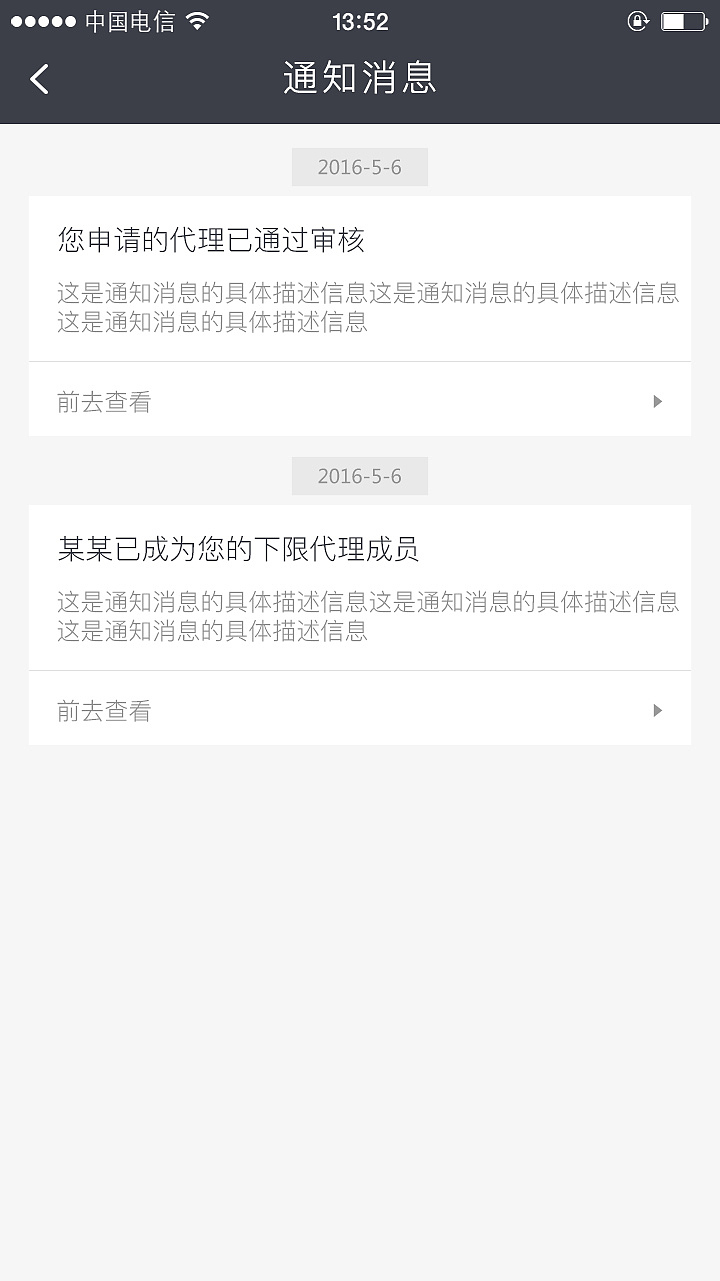Open the 您申请的代理已通过审核 notification
This screenshot has width=720, height=1281.
(215, 240)
